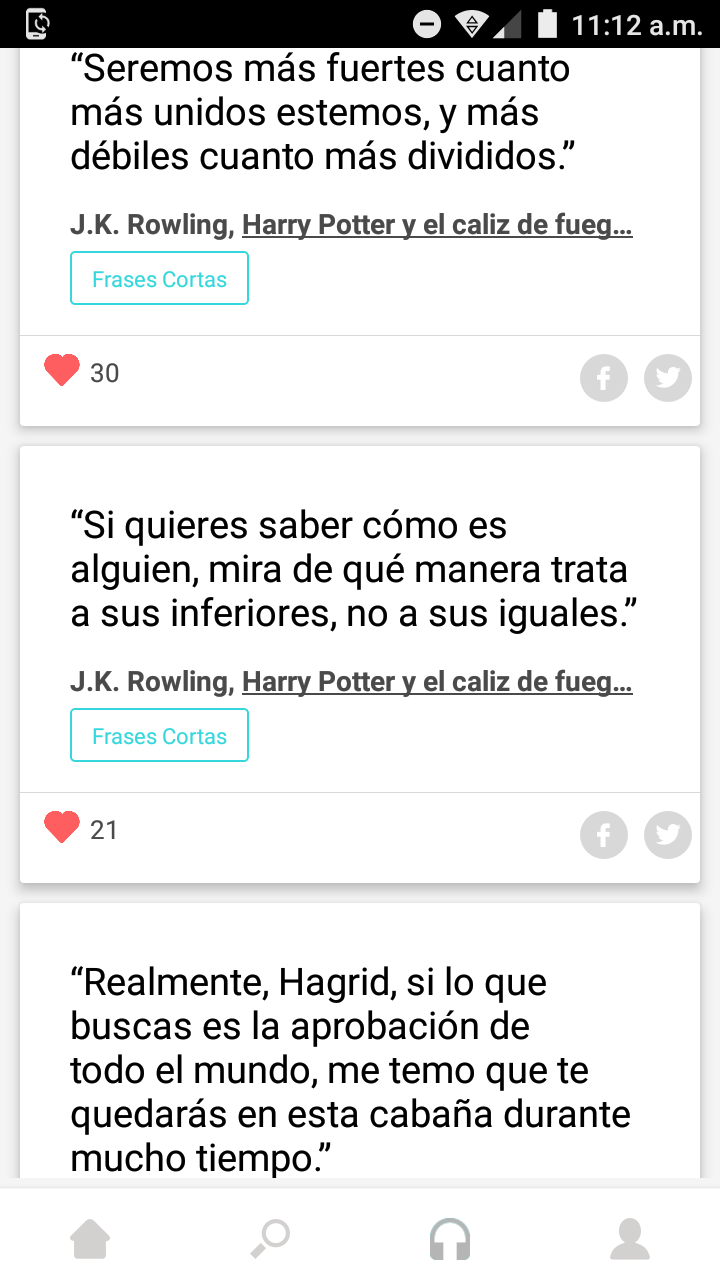Go to the home tab
Image resolution: width=720 pixels, height=1280 pixels.
(x=90, y=1240)
